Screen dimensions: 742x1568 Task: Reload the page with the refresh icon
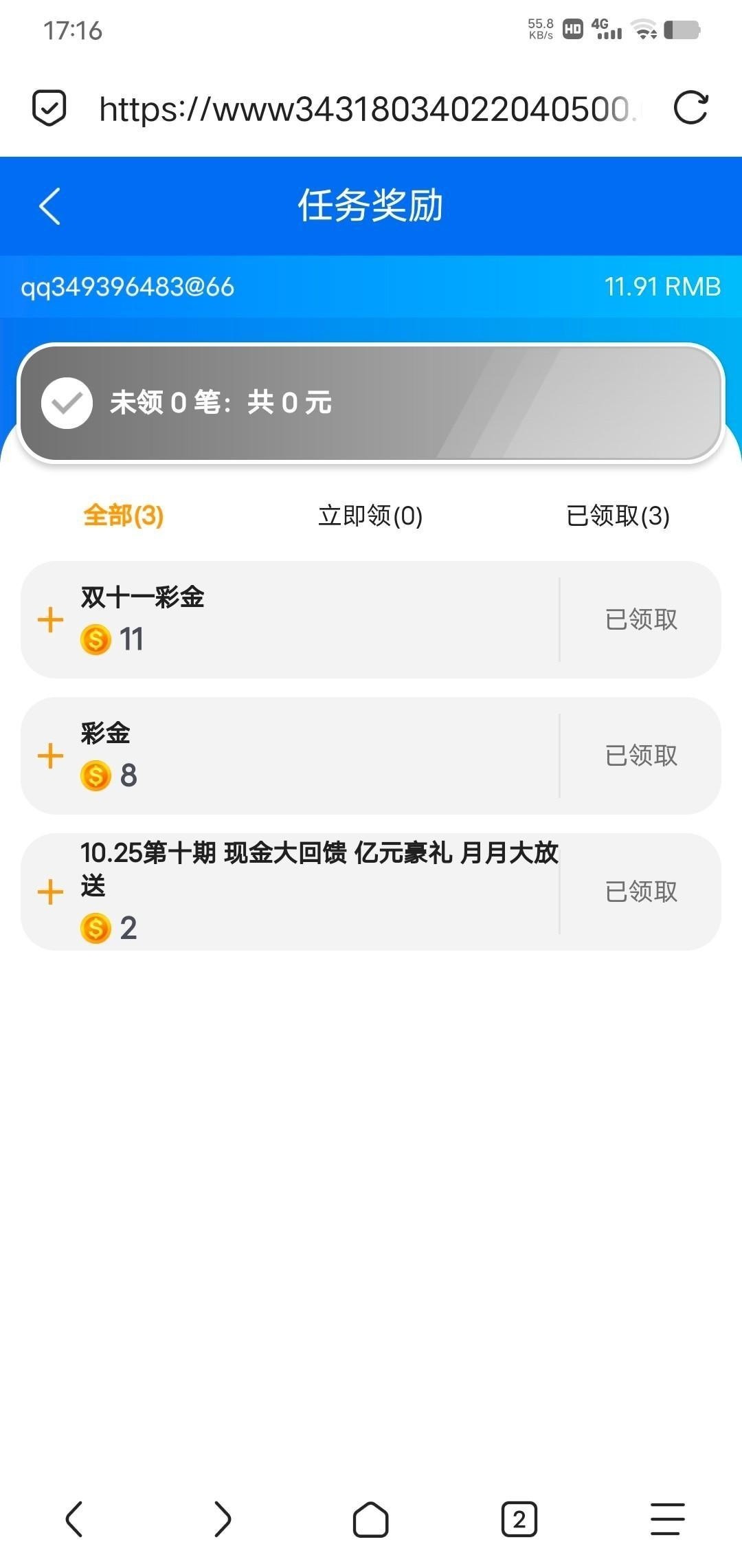[690, 108]
